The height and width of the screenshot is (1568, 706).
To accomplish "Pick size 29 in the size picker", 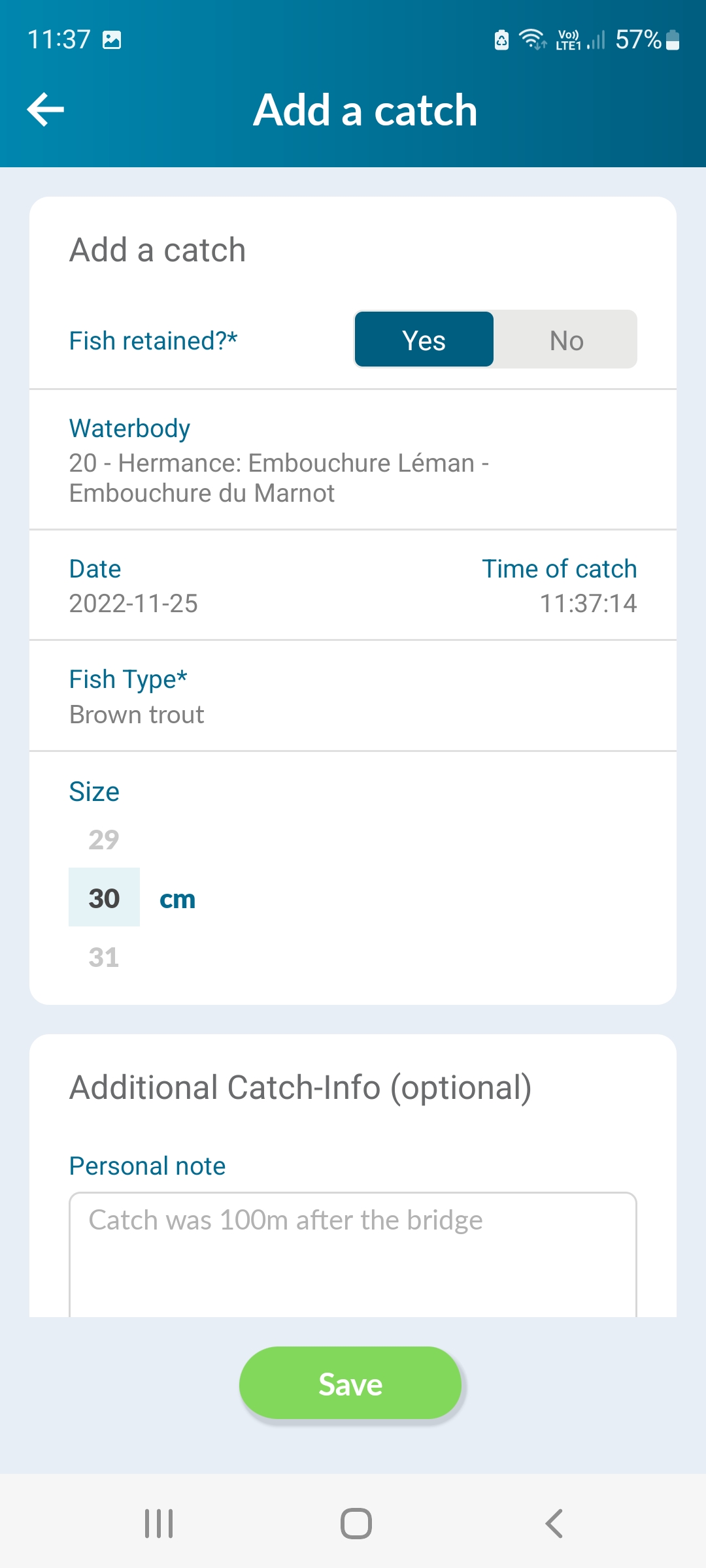I will (x=104, y=840).
